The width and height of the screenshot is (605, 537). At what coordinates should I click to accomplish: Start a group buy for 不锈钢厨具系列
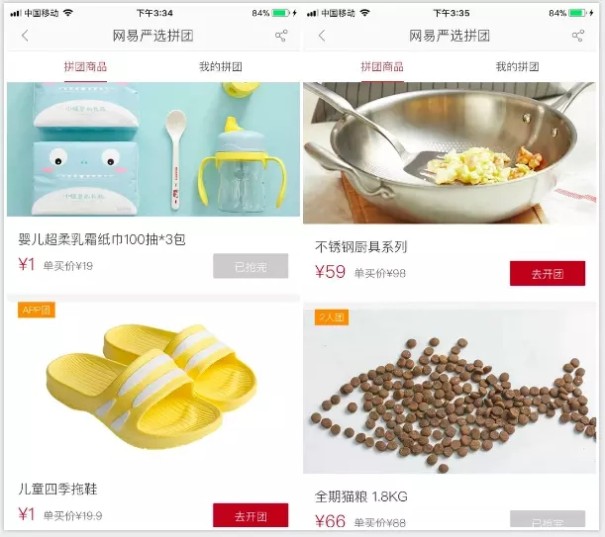(547, 273)
